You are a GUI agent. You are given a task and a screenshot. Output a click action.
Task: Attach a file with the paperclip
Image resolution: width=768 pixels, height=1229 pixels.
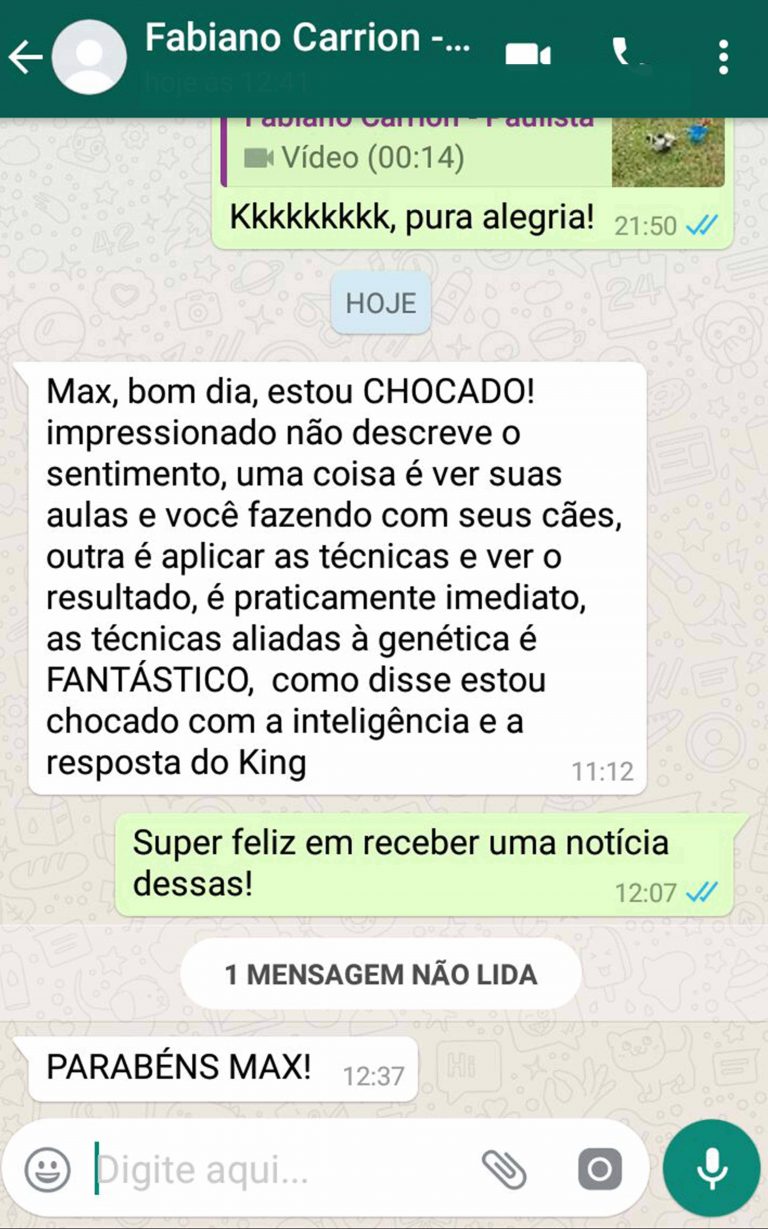coord(504,1168)
